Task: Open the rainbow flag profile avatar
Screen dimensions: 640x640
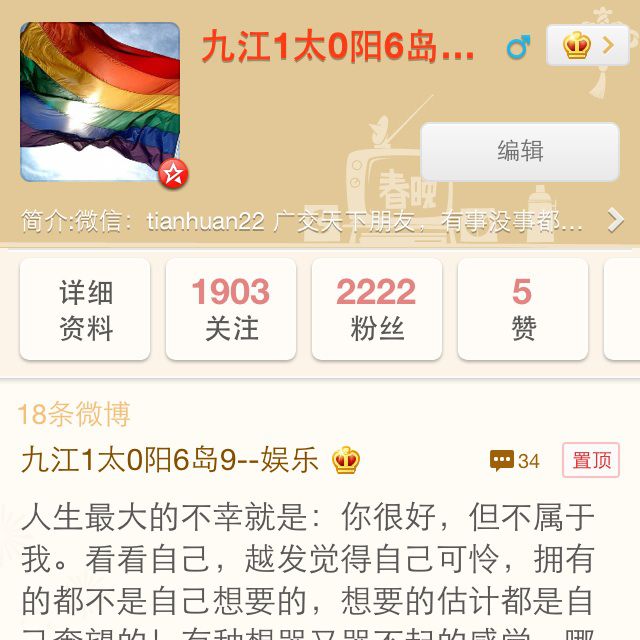Action: (100, 102)
